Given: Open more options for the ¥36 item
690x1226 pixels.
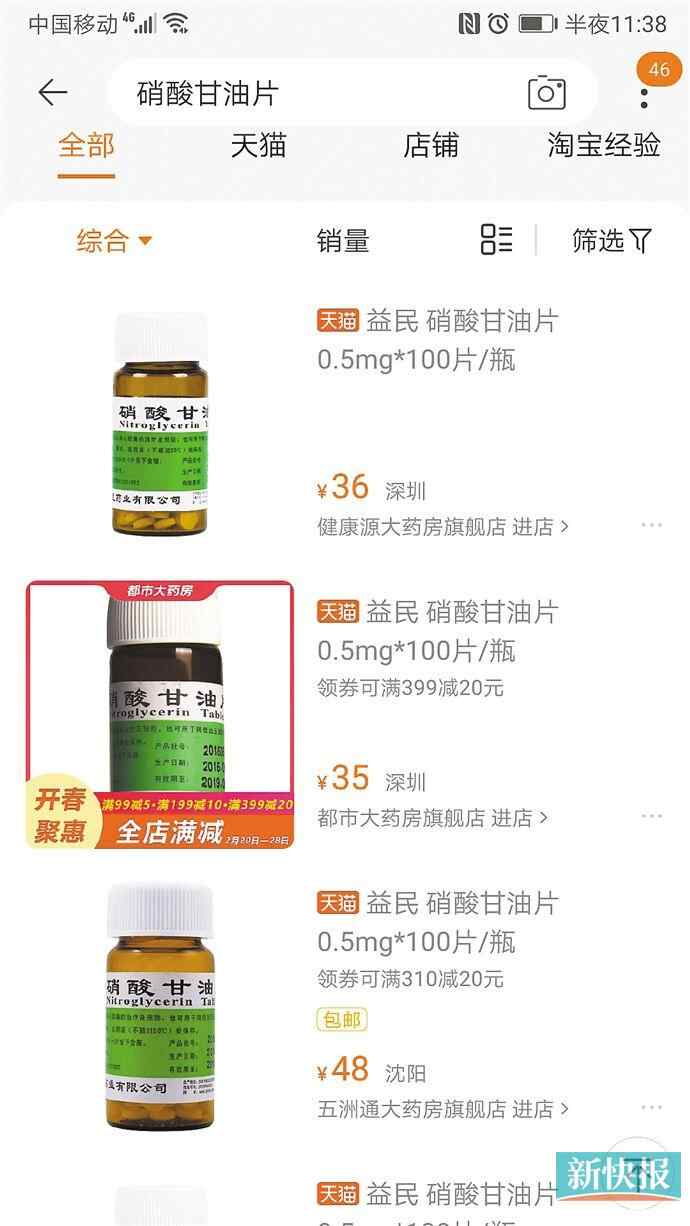Looking at the screenshot, I should (651, 526).
